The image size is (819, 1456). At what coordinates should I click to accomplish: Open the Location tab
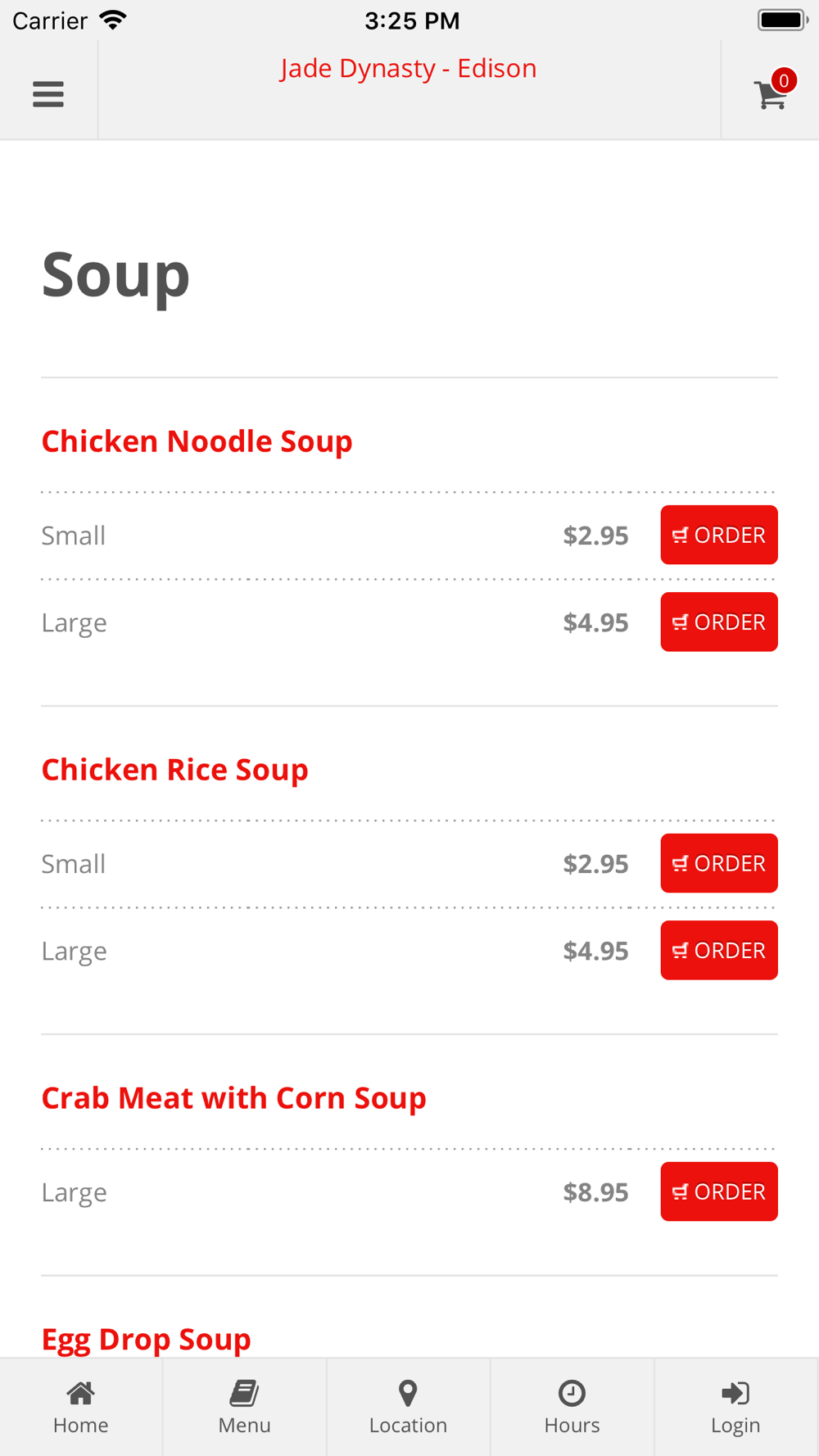tap(409, 1408)
